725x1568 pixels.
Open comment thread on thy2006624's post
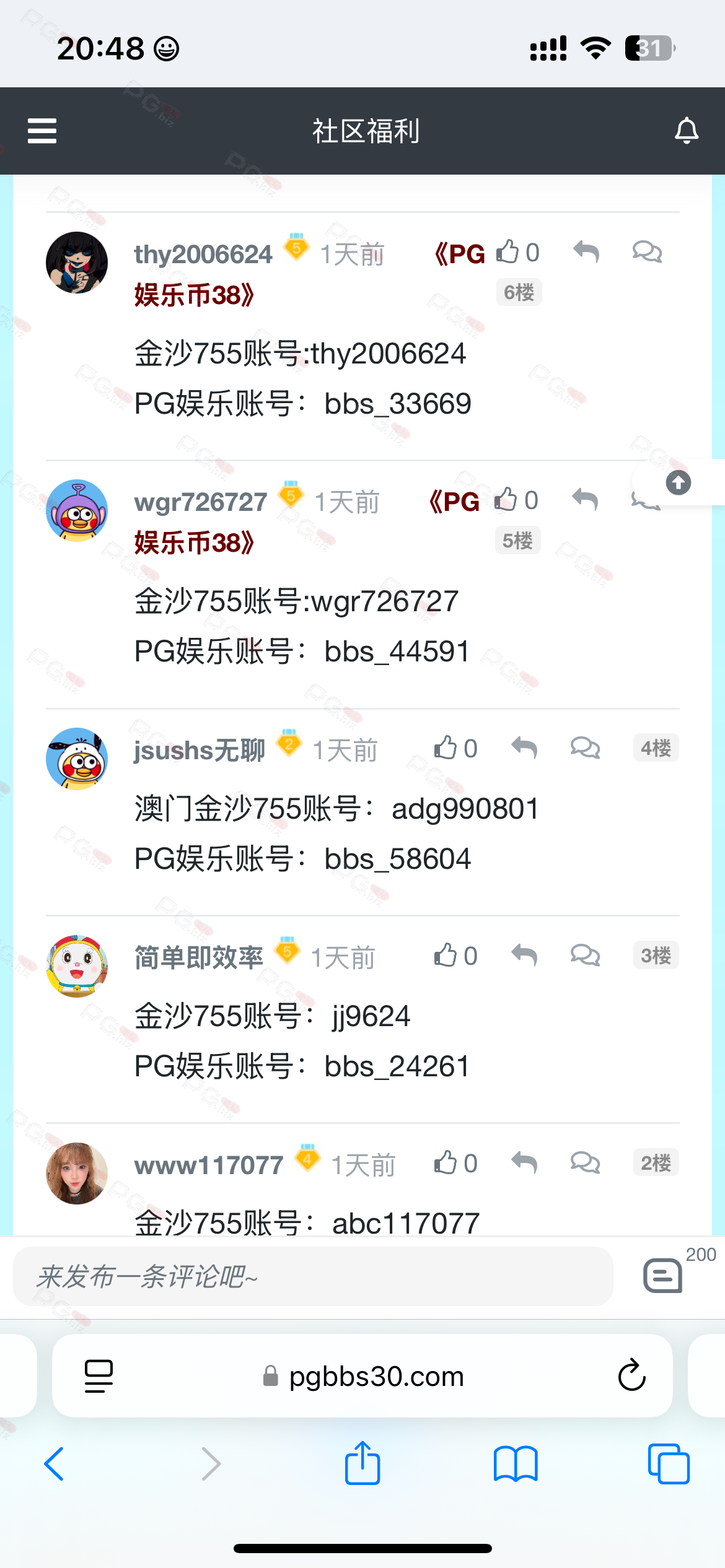click(x=647, y=252)
